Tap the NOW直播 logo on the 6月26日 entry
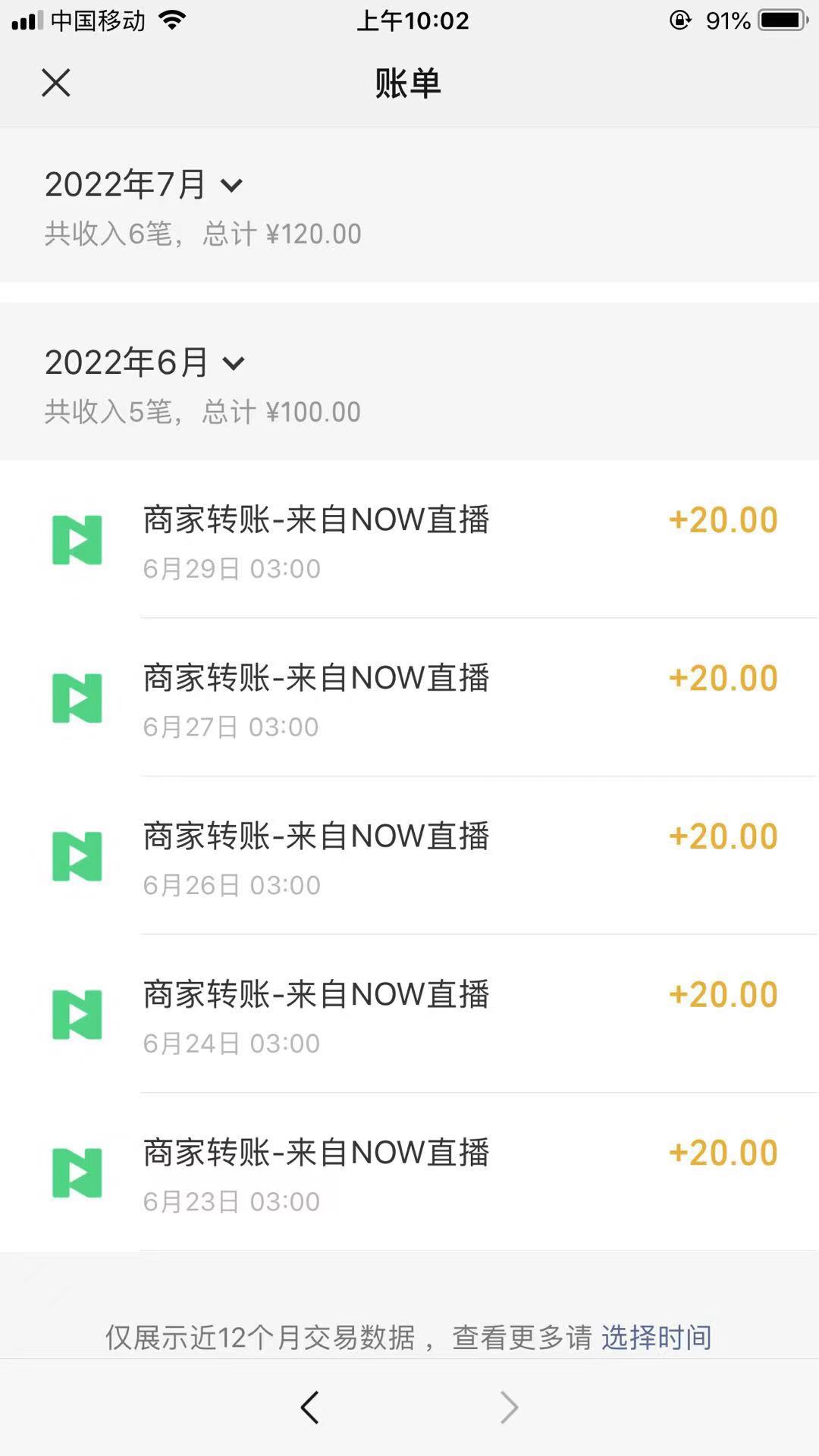Image resolution: width=819 pixels, height=1456 pixels. point(75,858)
